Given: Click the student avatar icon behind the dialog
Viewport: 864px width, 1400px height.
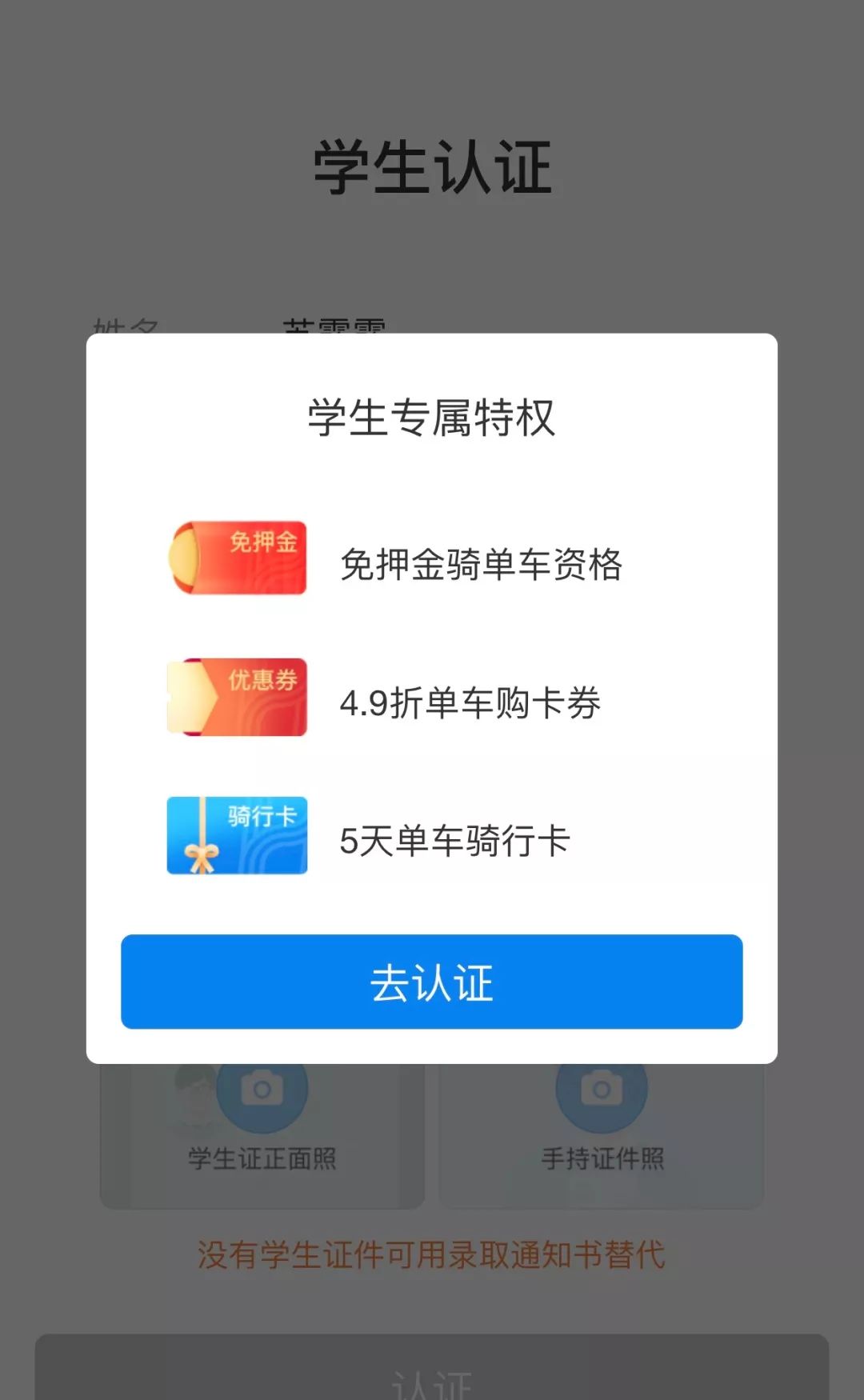Looking at the screenshot, I should point(198,1092).
